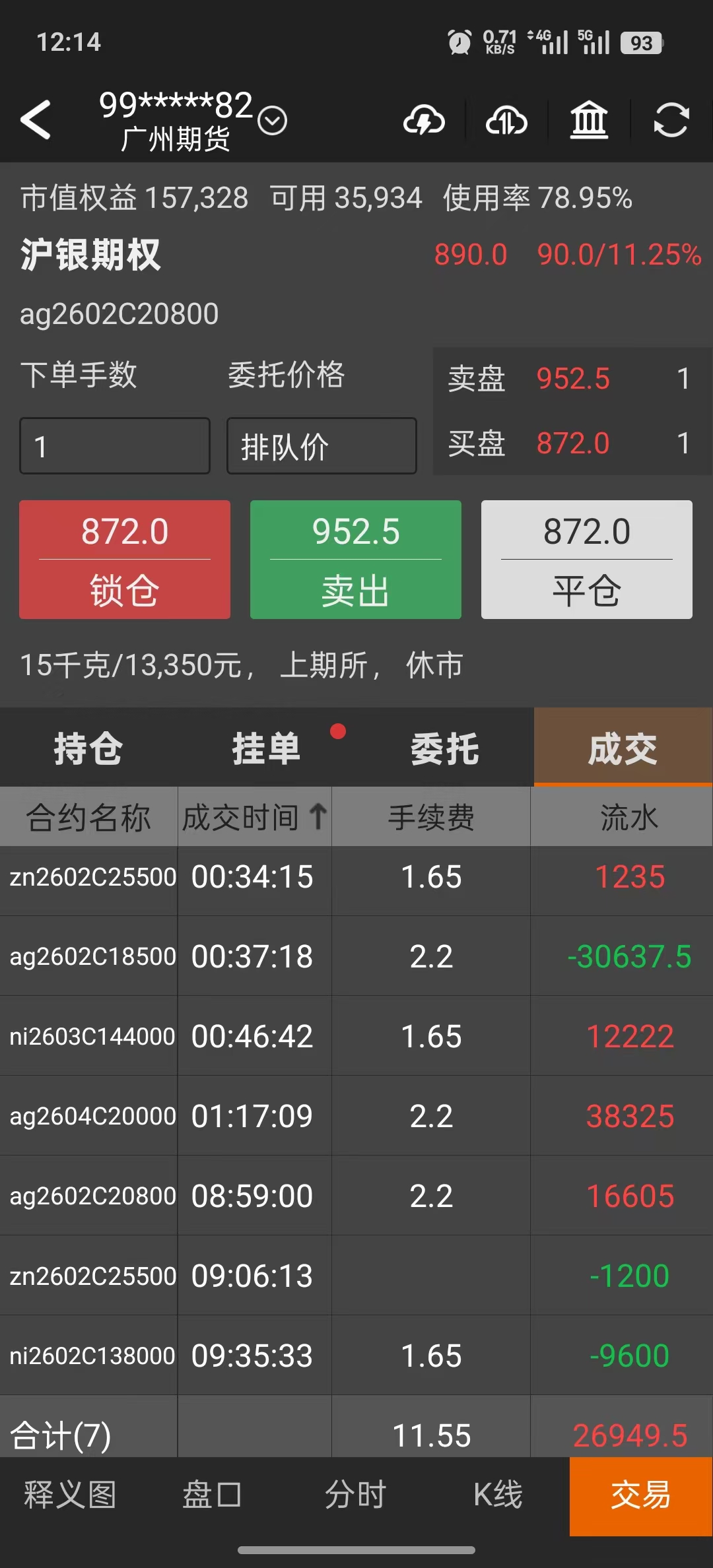Switch to the 挂单 tab
The height and width of the screenshot is (1568, 713).
[267, 748]
